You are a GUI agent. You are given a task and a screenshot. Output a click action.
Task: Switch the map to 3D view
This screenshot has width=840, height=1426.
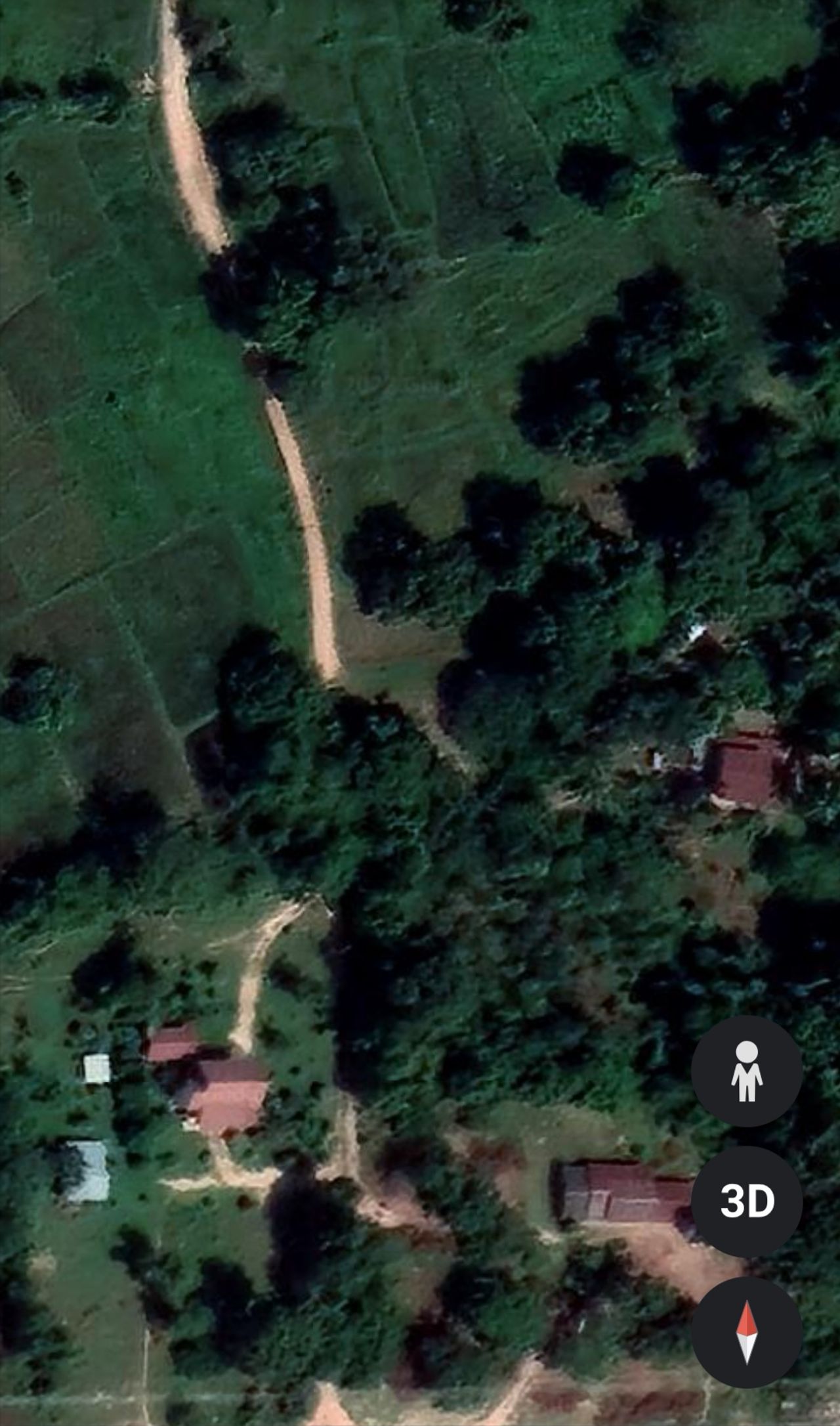tap(747, 1201)
